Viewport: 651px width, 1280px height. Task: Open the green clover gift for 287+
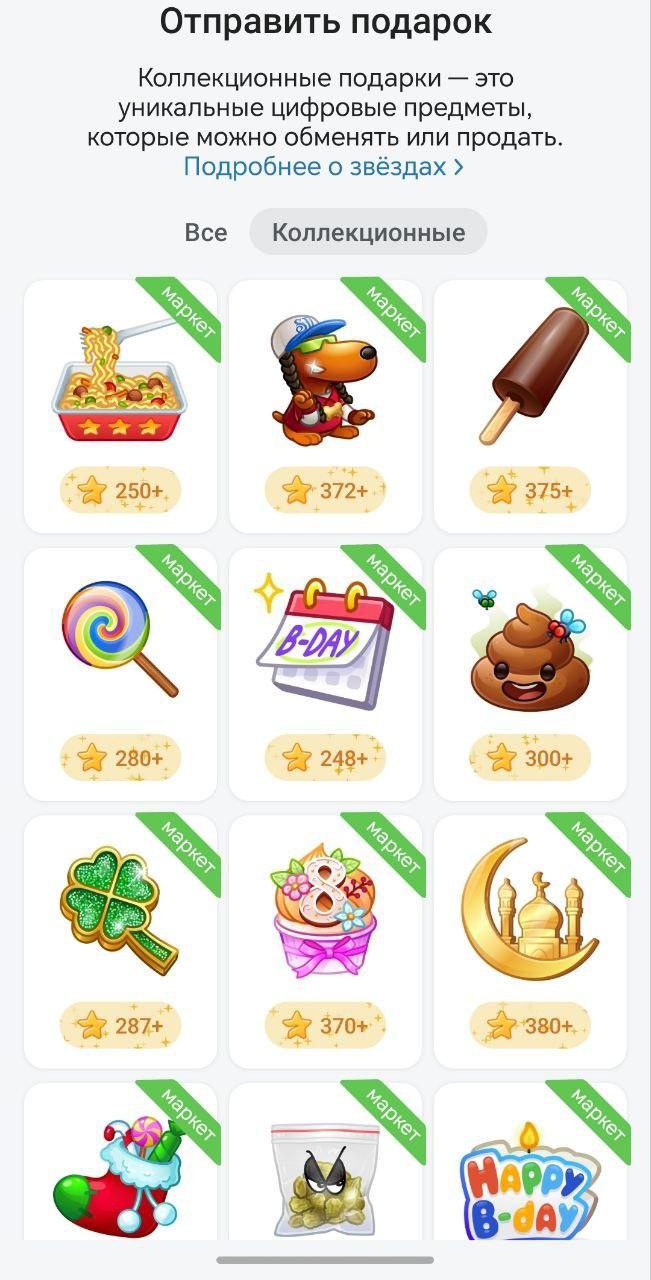pos(120,940)
